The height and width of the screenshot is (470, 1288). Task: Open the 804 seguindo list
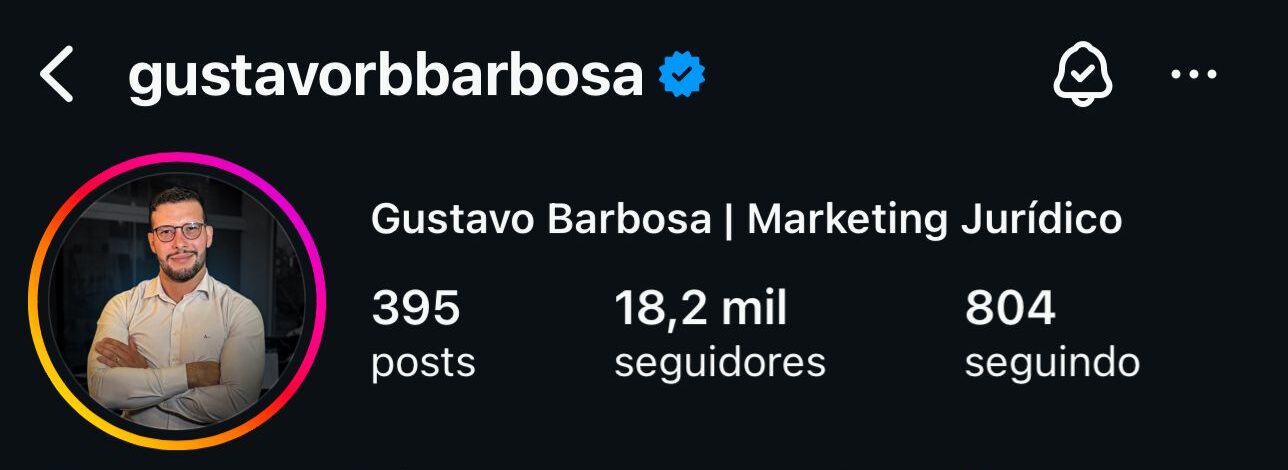[1051, 334]
